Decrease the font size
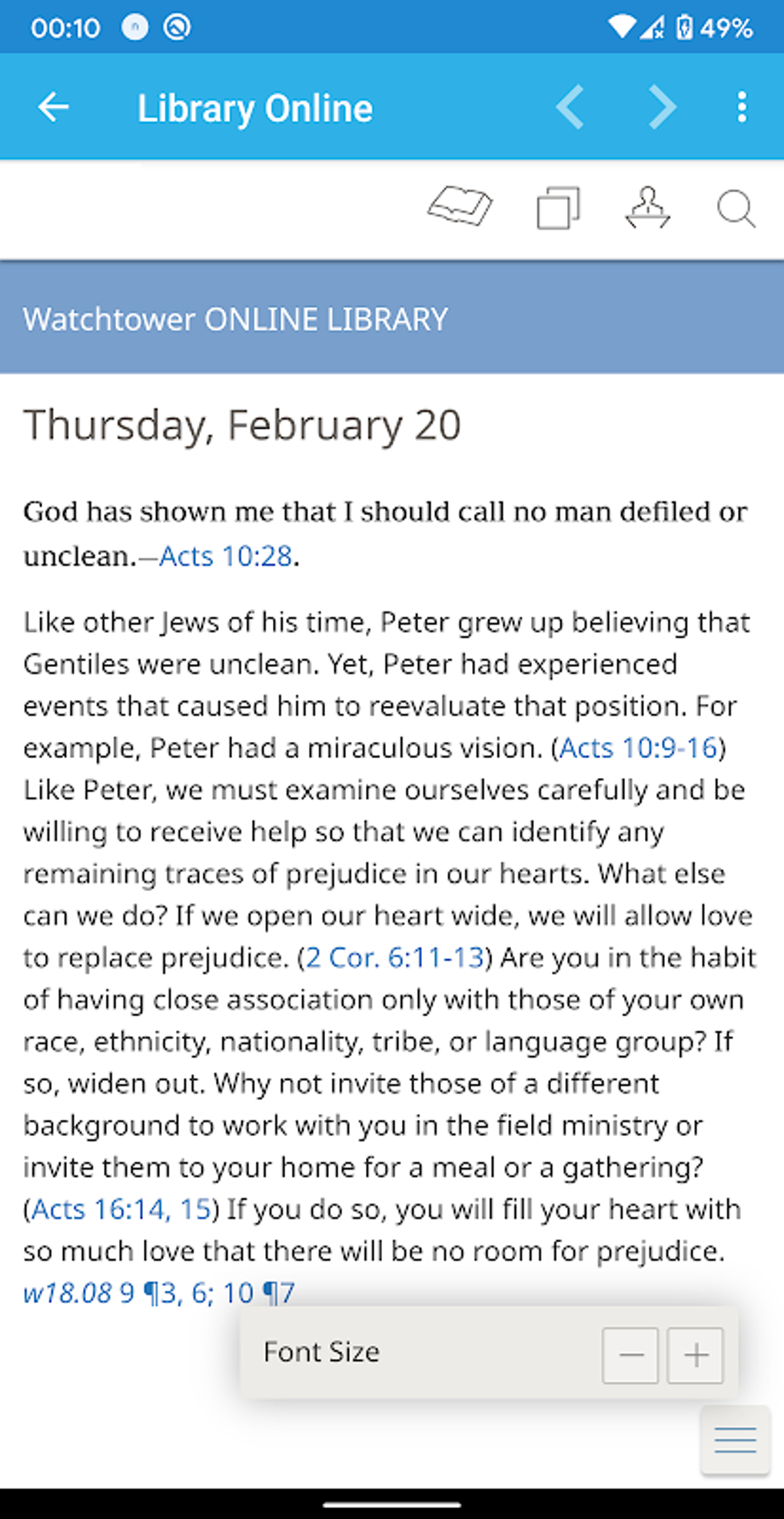 tap(630, 1354)
